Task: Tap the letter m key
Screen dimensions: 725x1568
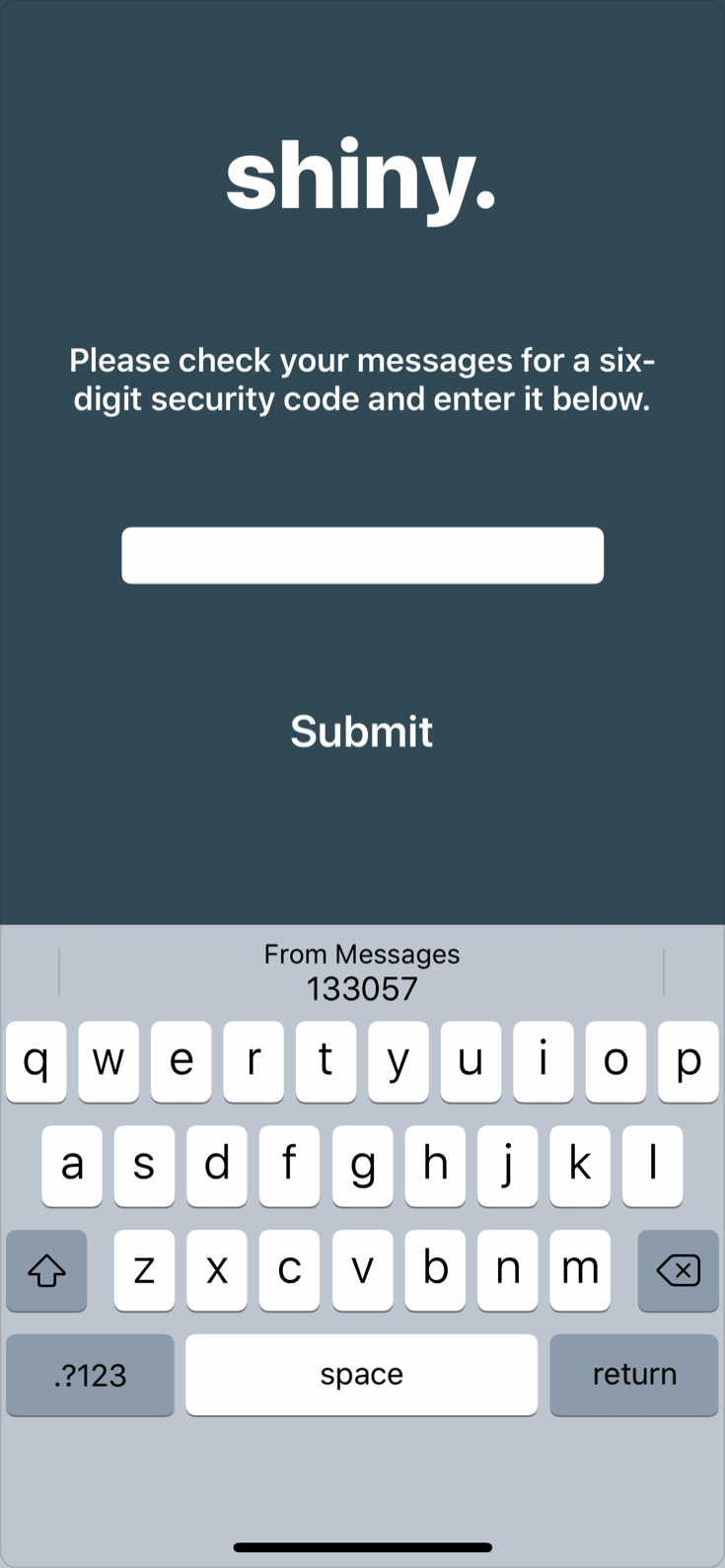Action: tap(580, 1270)
